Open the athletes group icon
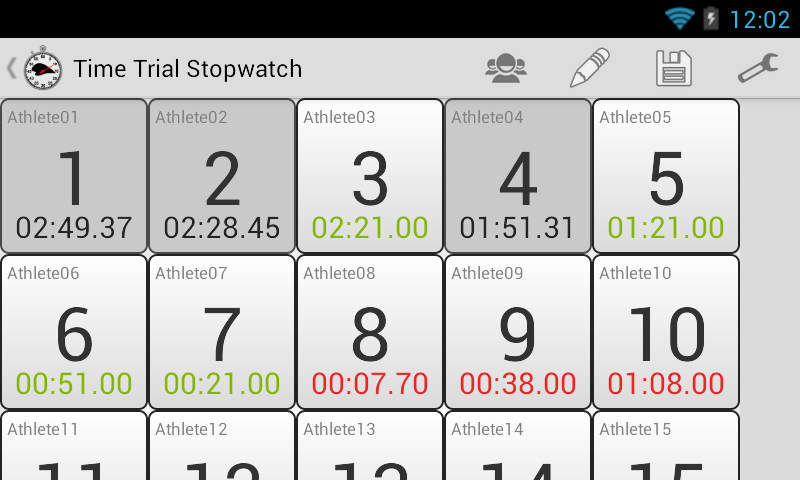Image resolution: width=800 pixels, height=480 pixels. [506, 68]
